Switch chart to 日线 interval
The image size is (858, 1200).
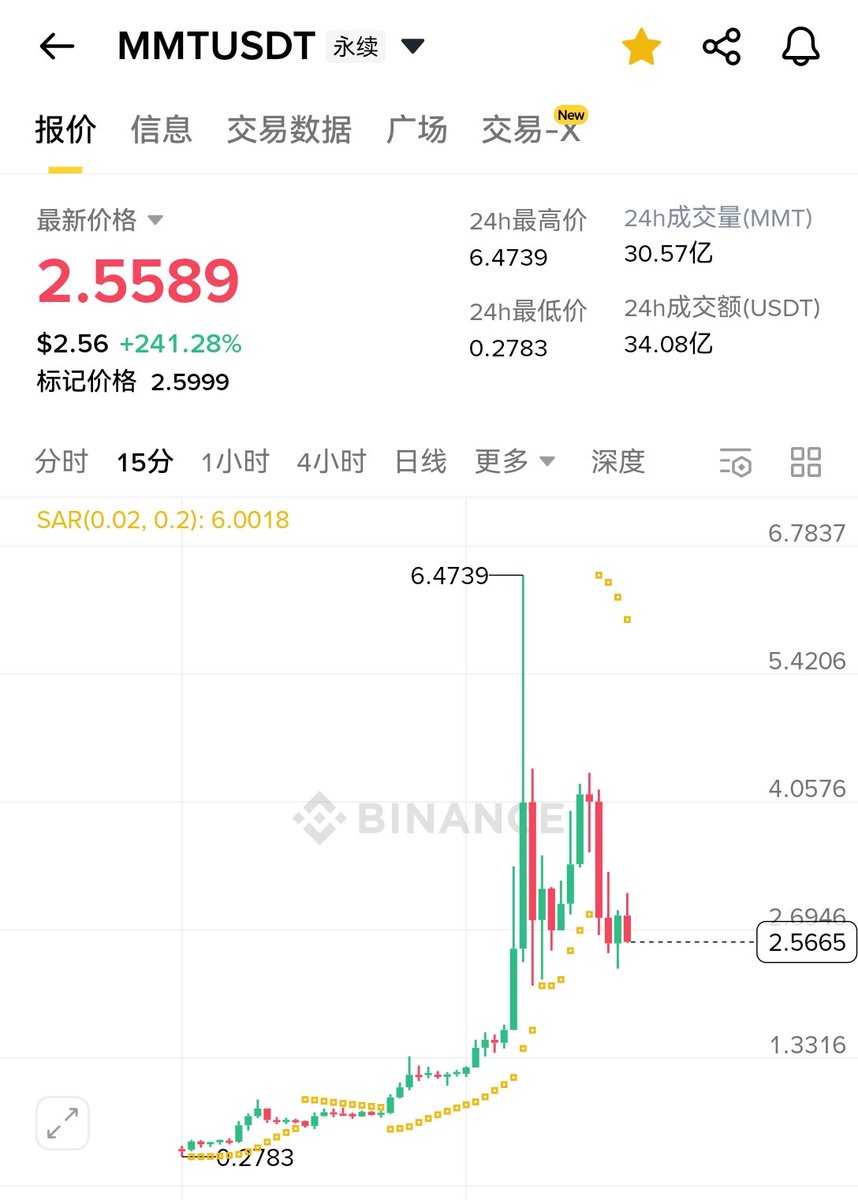[x=420, y=462]
